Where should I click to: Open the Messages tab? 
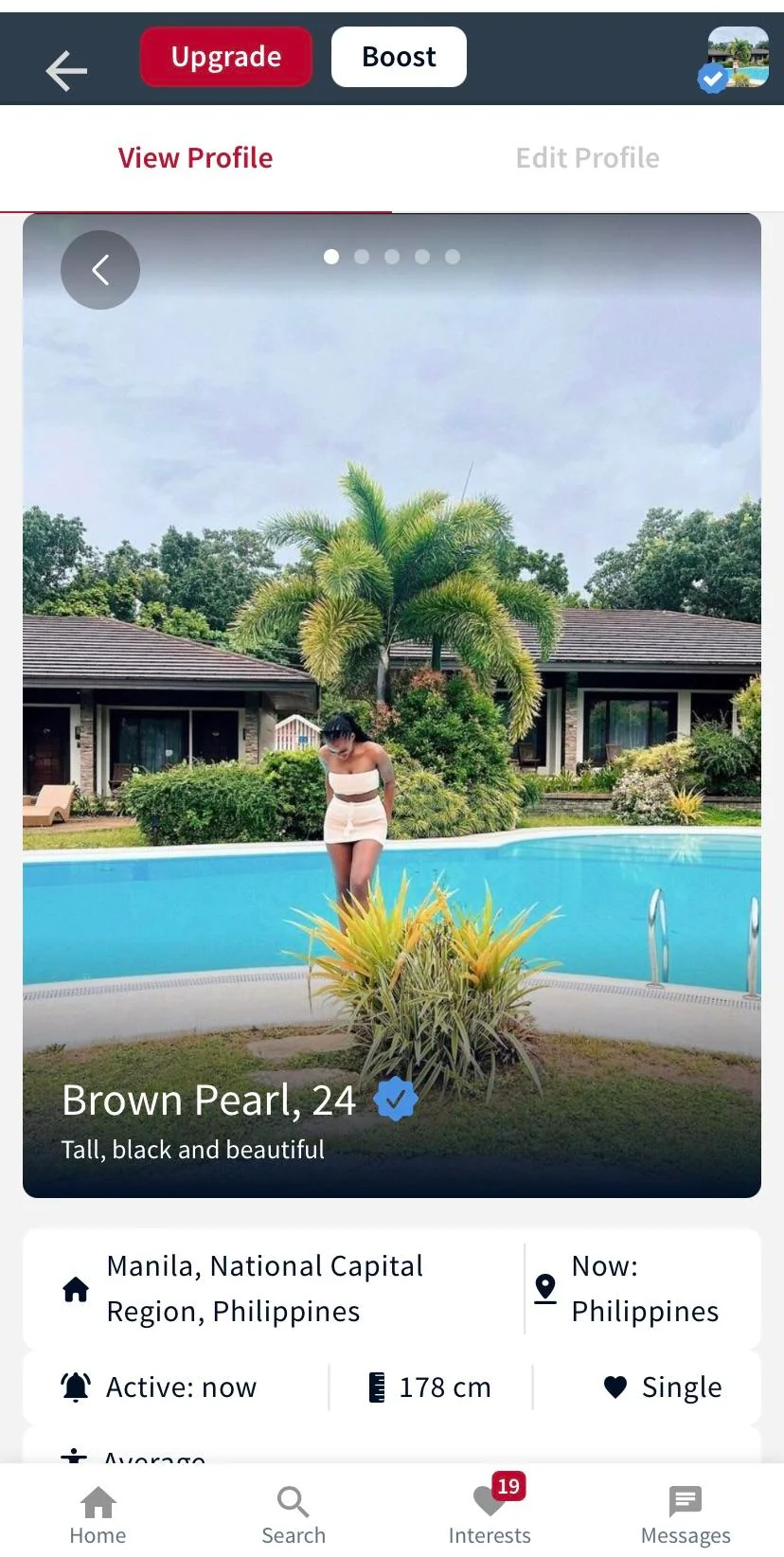coord(686,1514)
